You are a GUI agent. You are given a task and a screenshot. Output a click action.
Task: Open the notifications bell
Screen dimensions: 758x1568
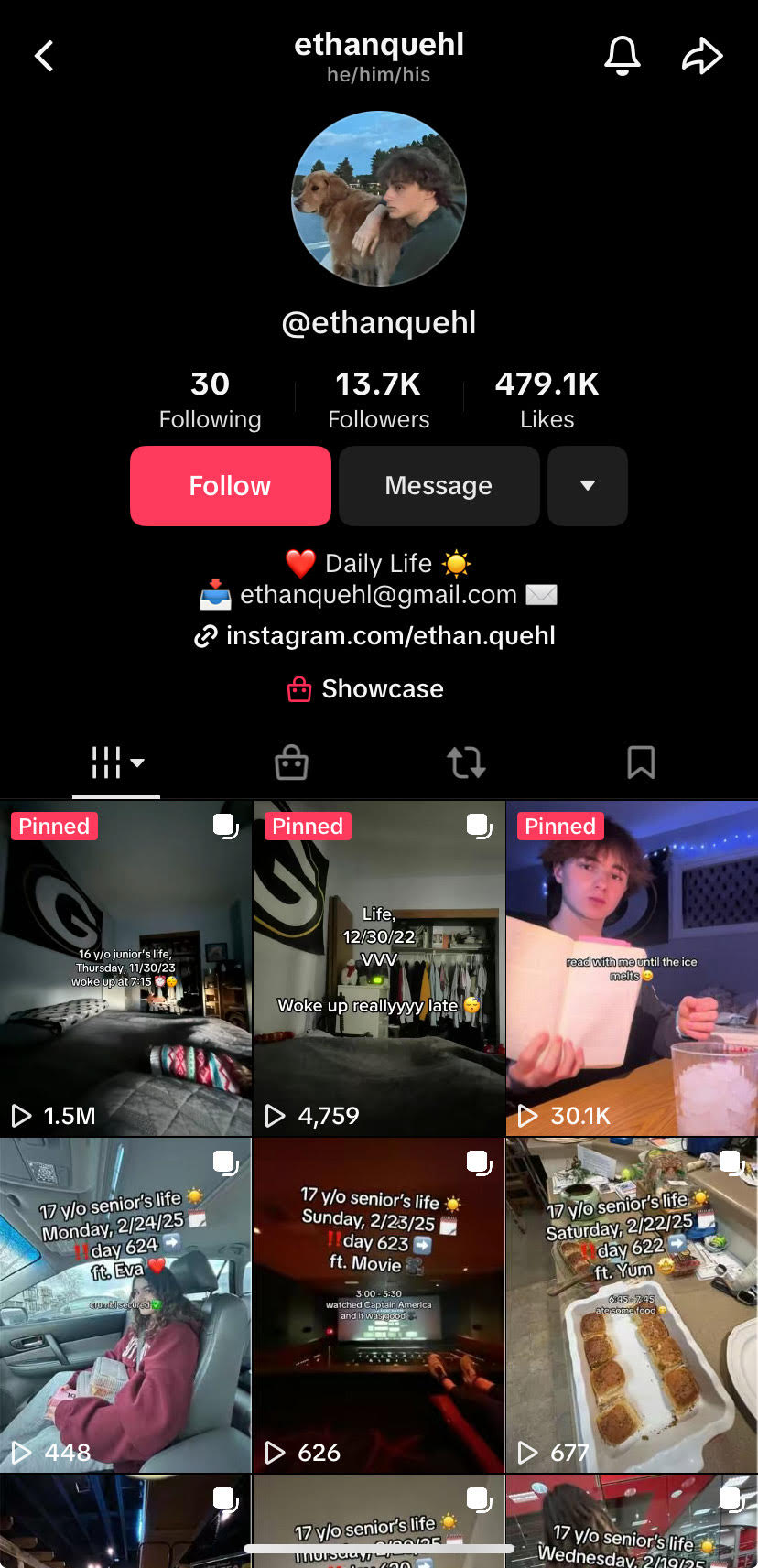(623, 56)
